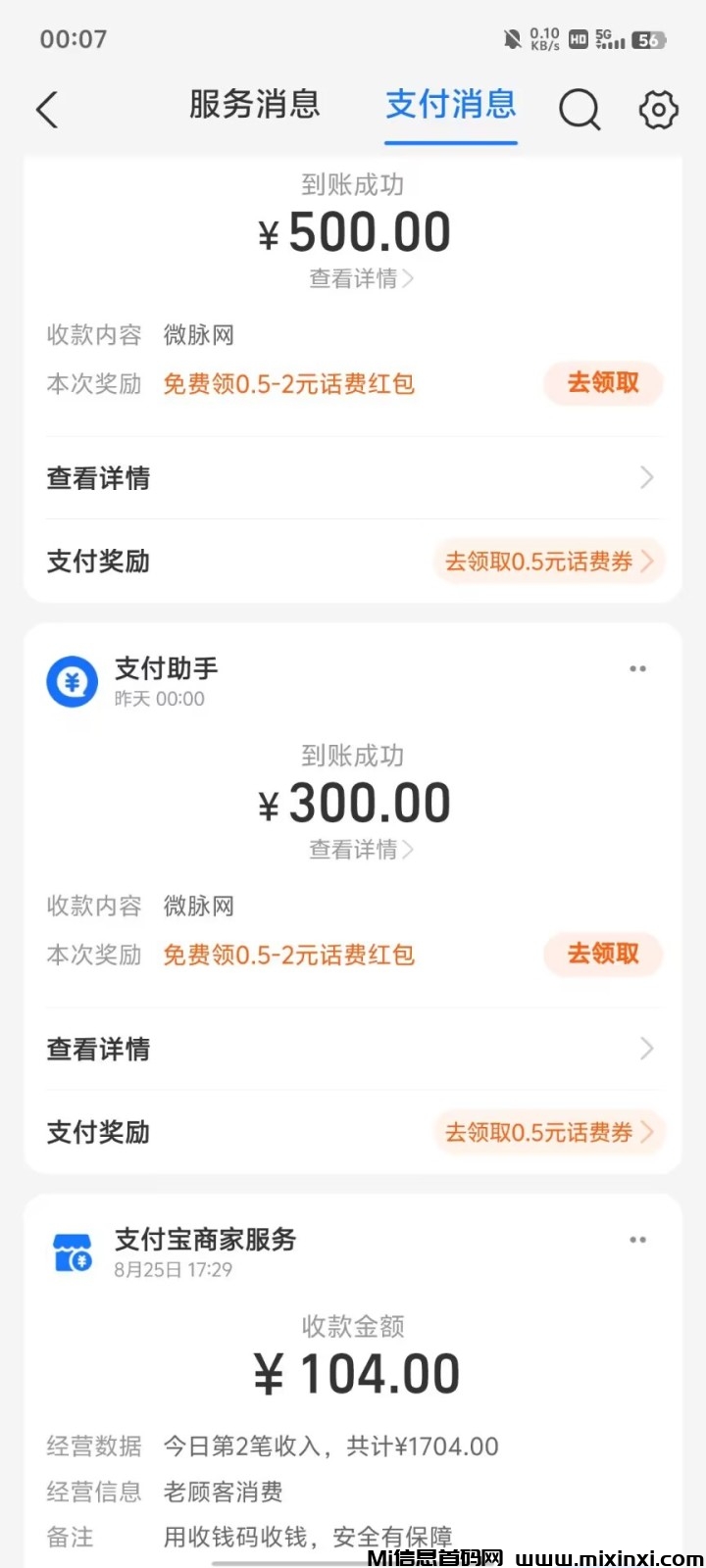The image size is (706, 1568).
Task: Go back using the top-left arrow
Action: tap(47, 109)
